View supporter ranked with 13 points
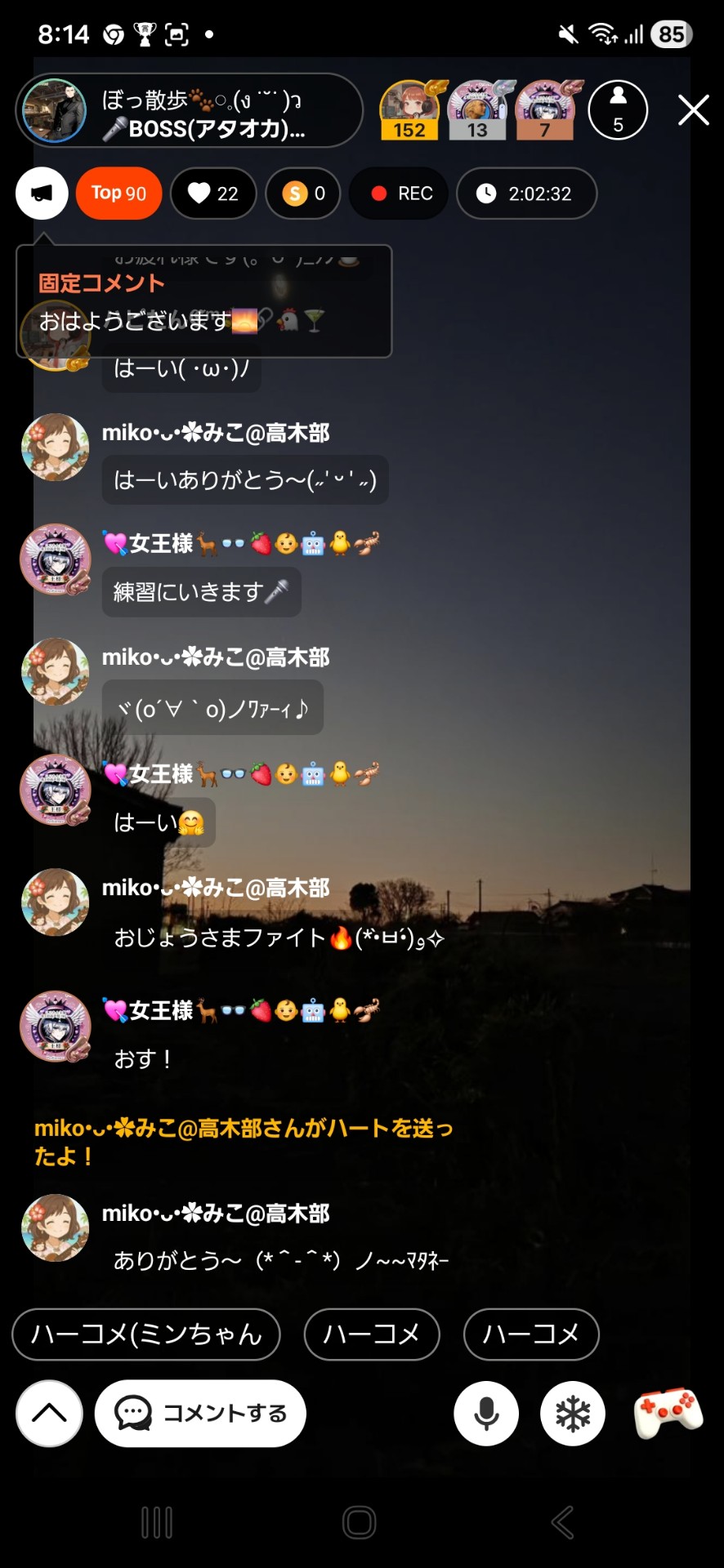This screenshot has width=724, height=1568. click(480, 111)
